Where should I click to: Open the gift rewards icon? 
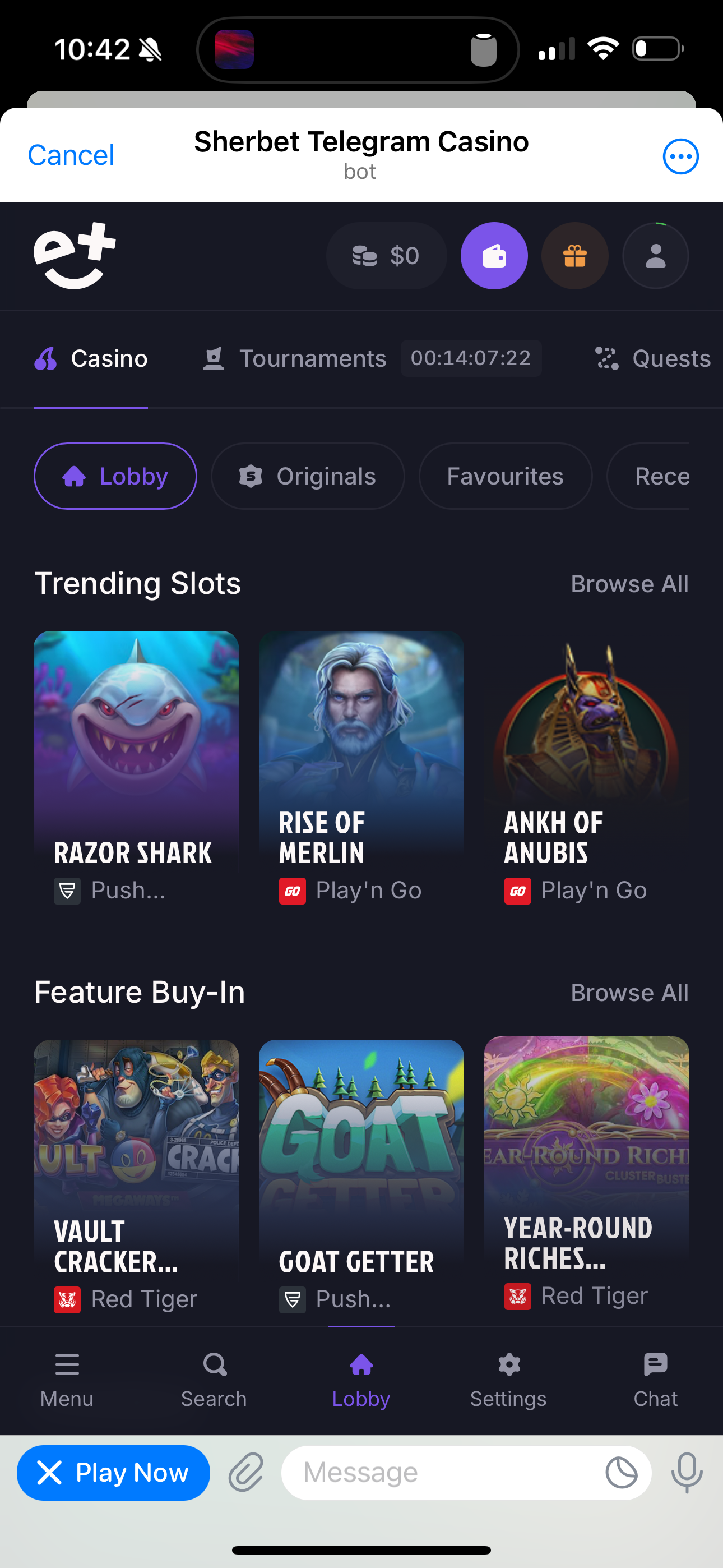(574, 256)
